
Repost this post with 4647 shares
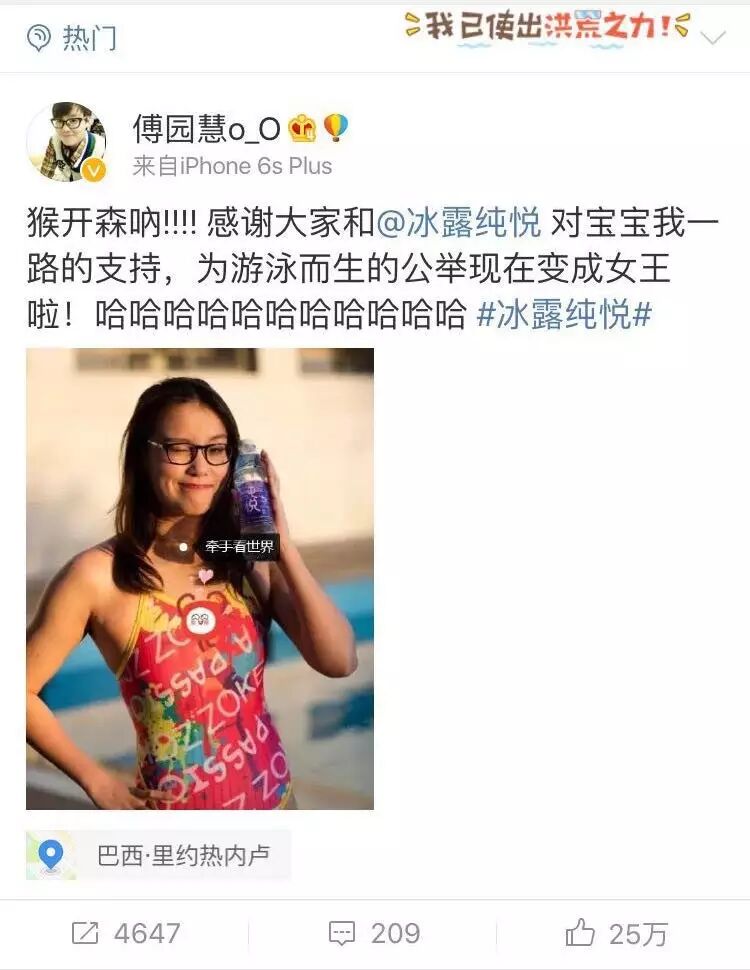[x=126, y=934]
